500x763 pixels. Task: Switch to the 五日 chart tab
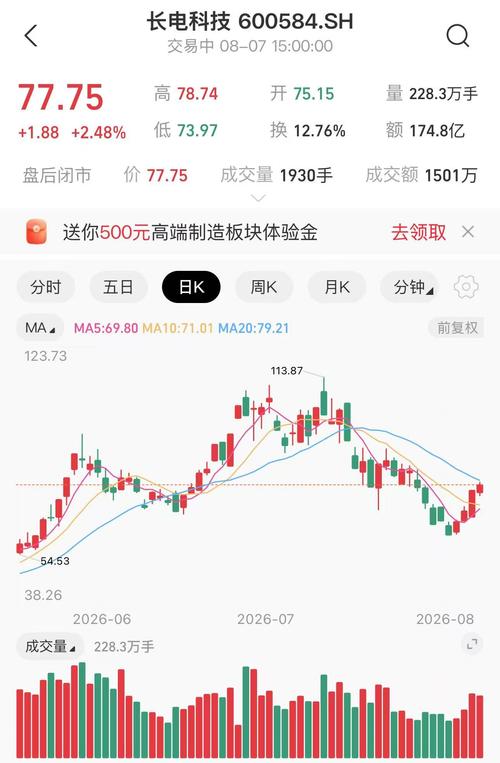118,287
